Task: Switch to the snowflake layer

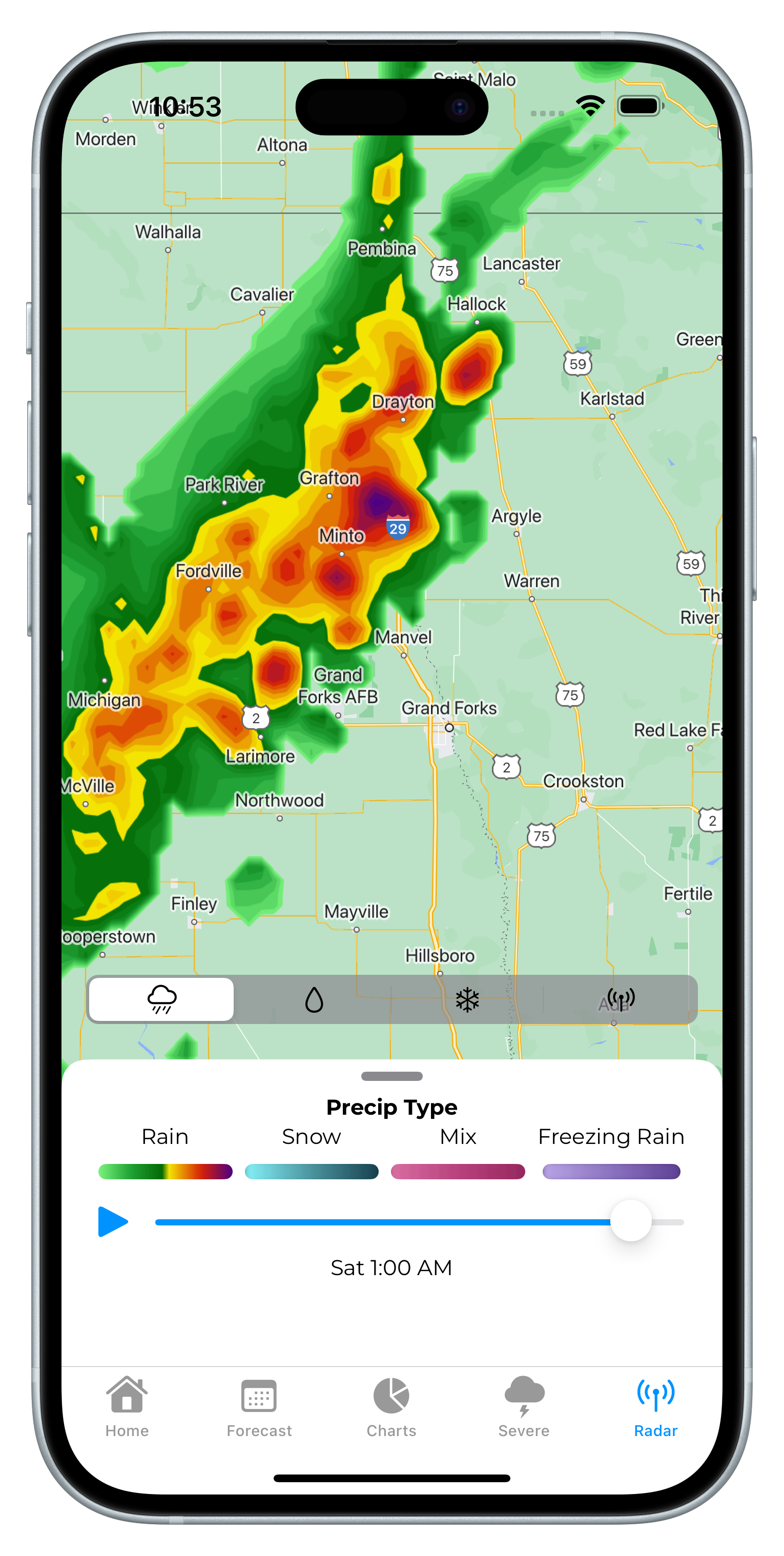Action: click(x=467, y=999)
